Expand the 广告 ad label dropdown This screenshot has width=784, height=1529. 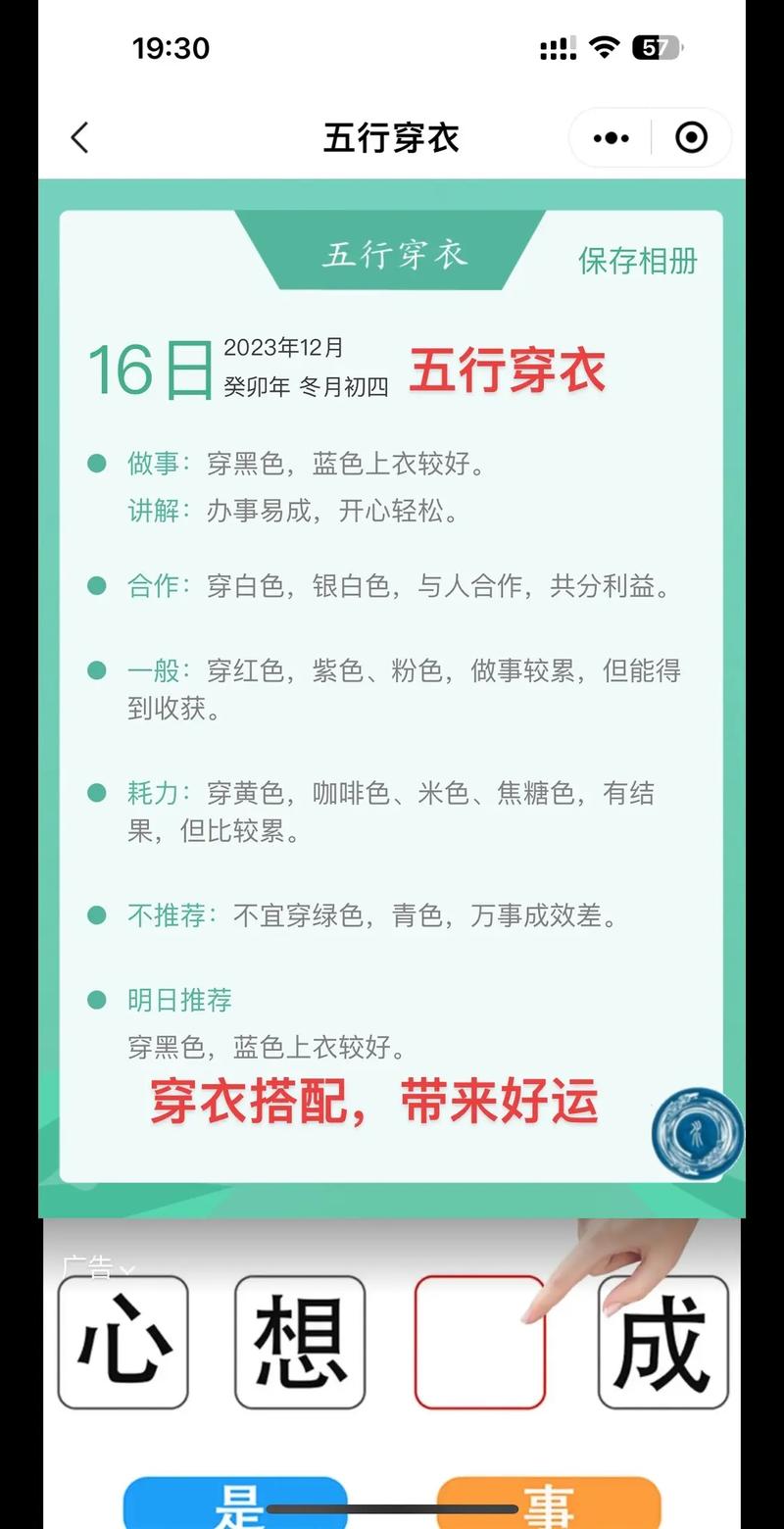[98, 1269]
